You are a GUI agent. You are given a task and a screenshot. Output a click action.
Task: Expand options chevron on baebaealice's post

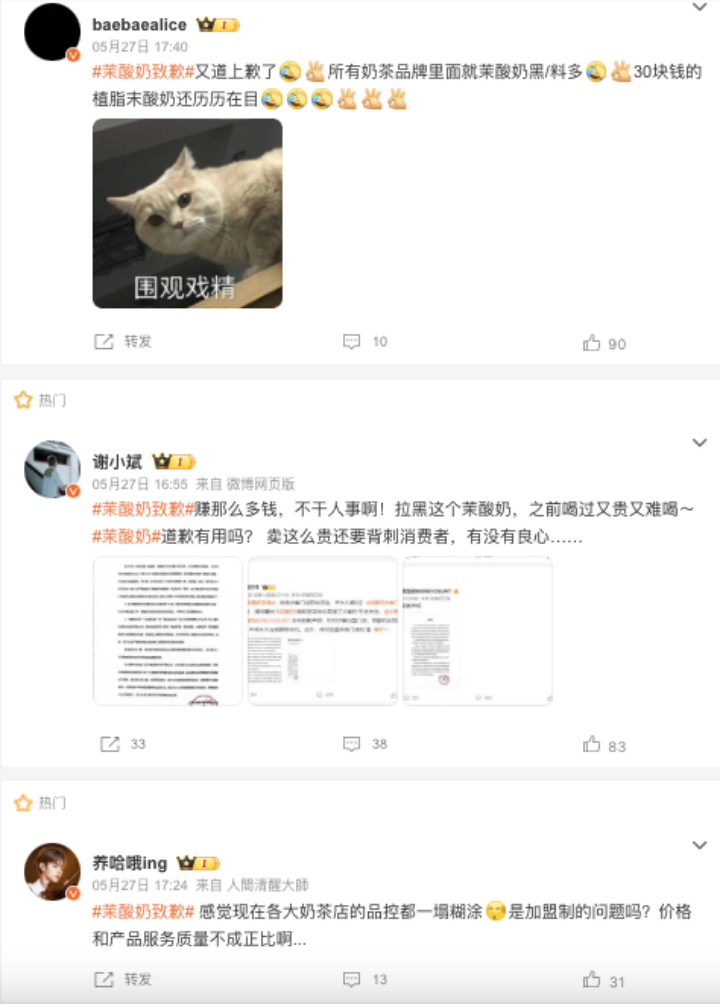pos(699,7)
